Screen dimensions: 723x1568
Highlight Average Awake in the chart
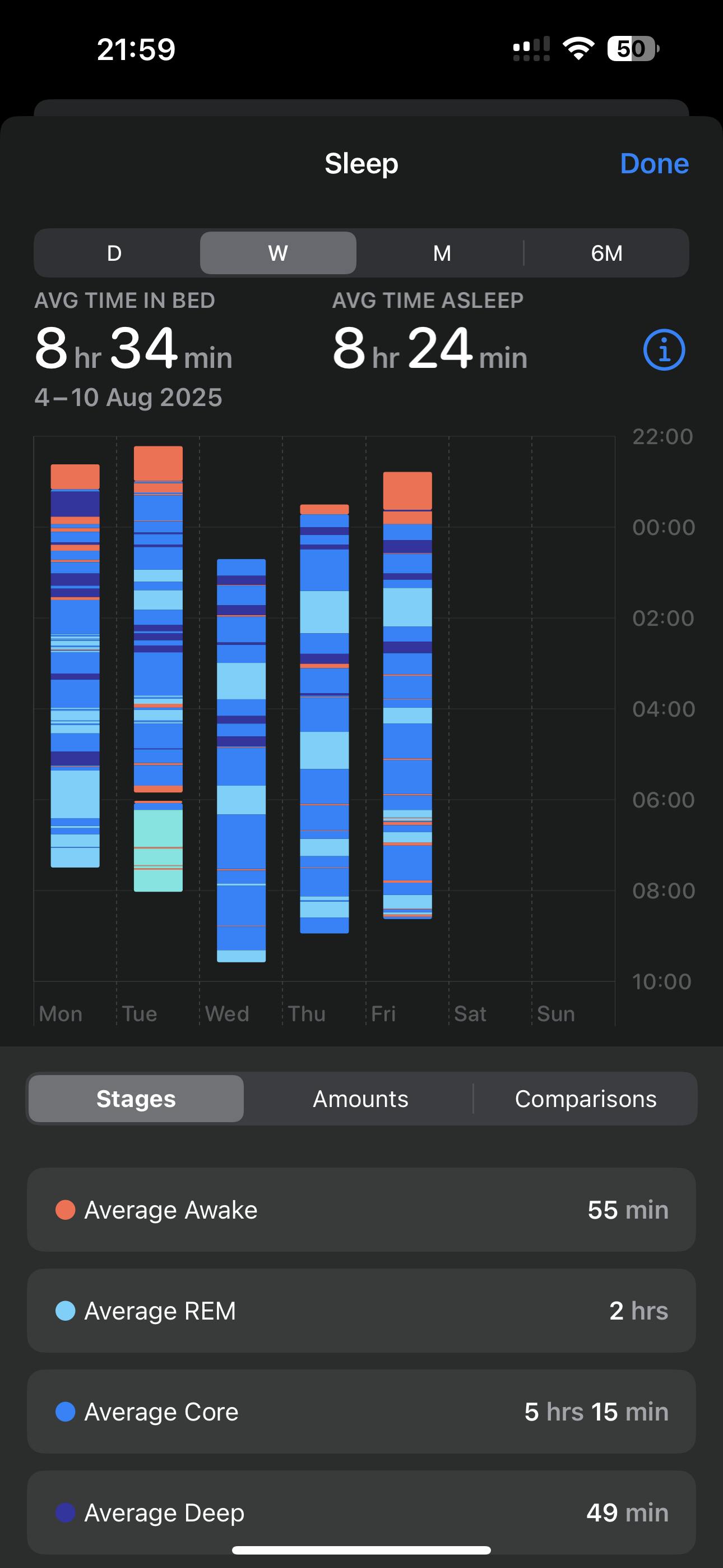pos(361,1210)
